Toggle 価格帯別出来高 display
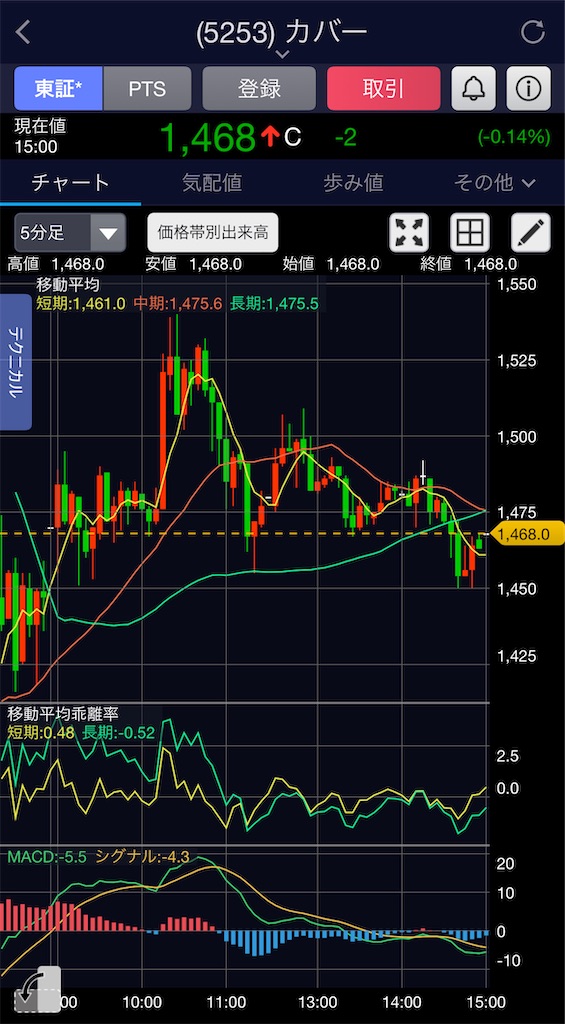Viewport: 565px width, 1024px height. 213,232
